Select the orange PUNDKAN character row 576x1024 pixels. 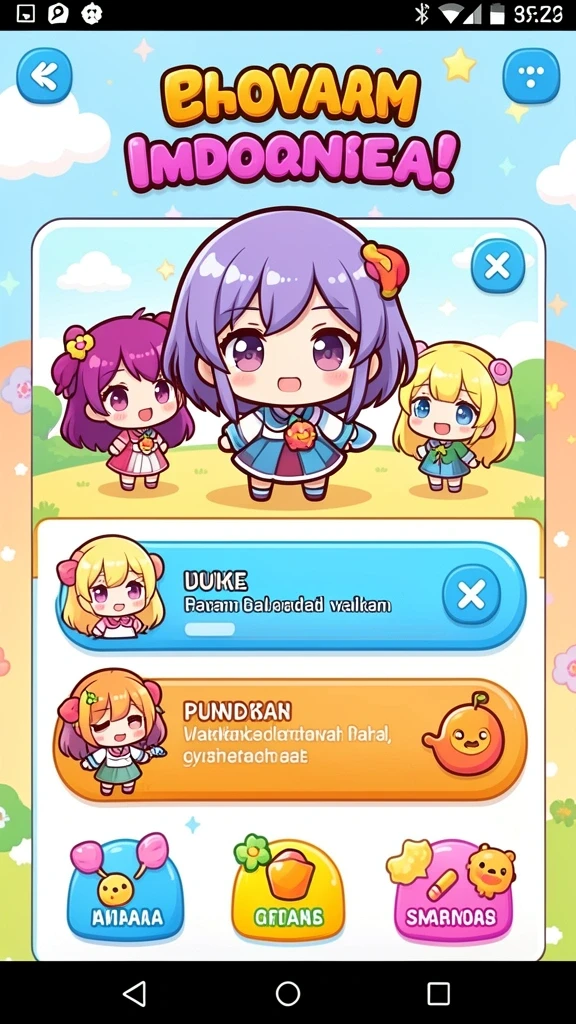290,739
